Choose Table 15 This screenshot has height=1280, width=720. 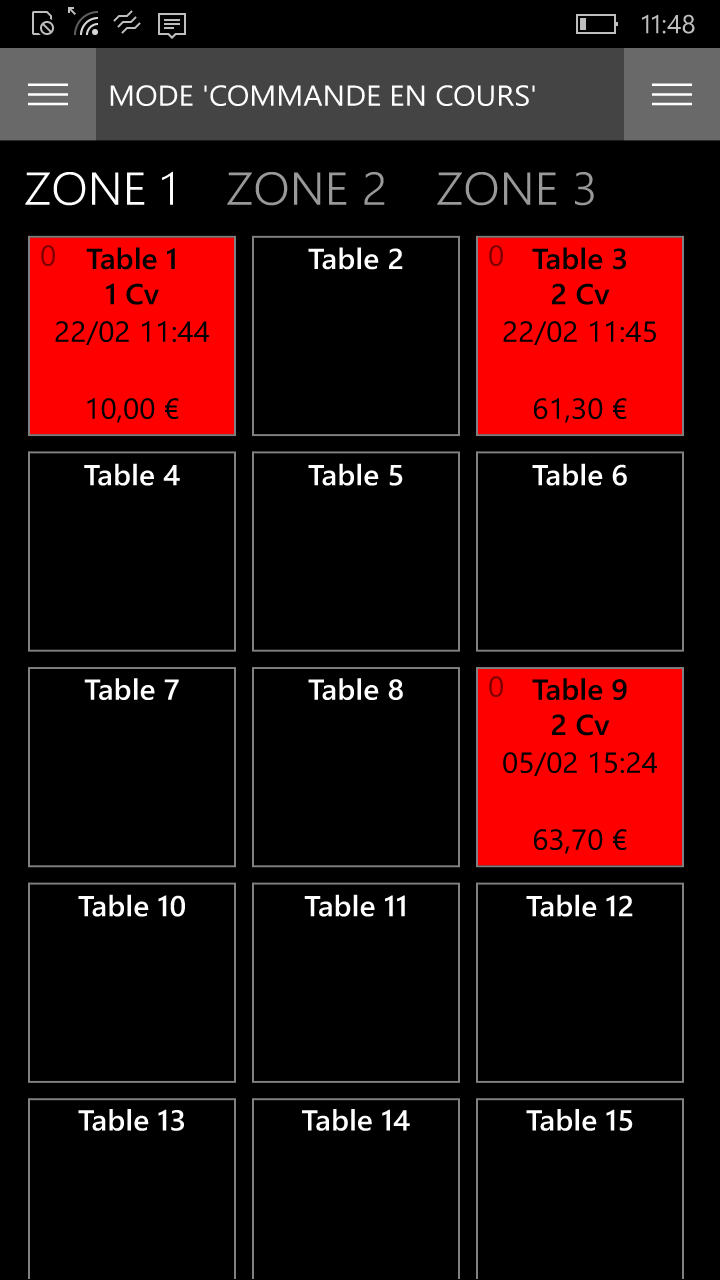tap(580, 1188)
